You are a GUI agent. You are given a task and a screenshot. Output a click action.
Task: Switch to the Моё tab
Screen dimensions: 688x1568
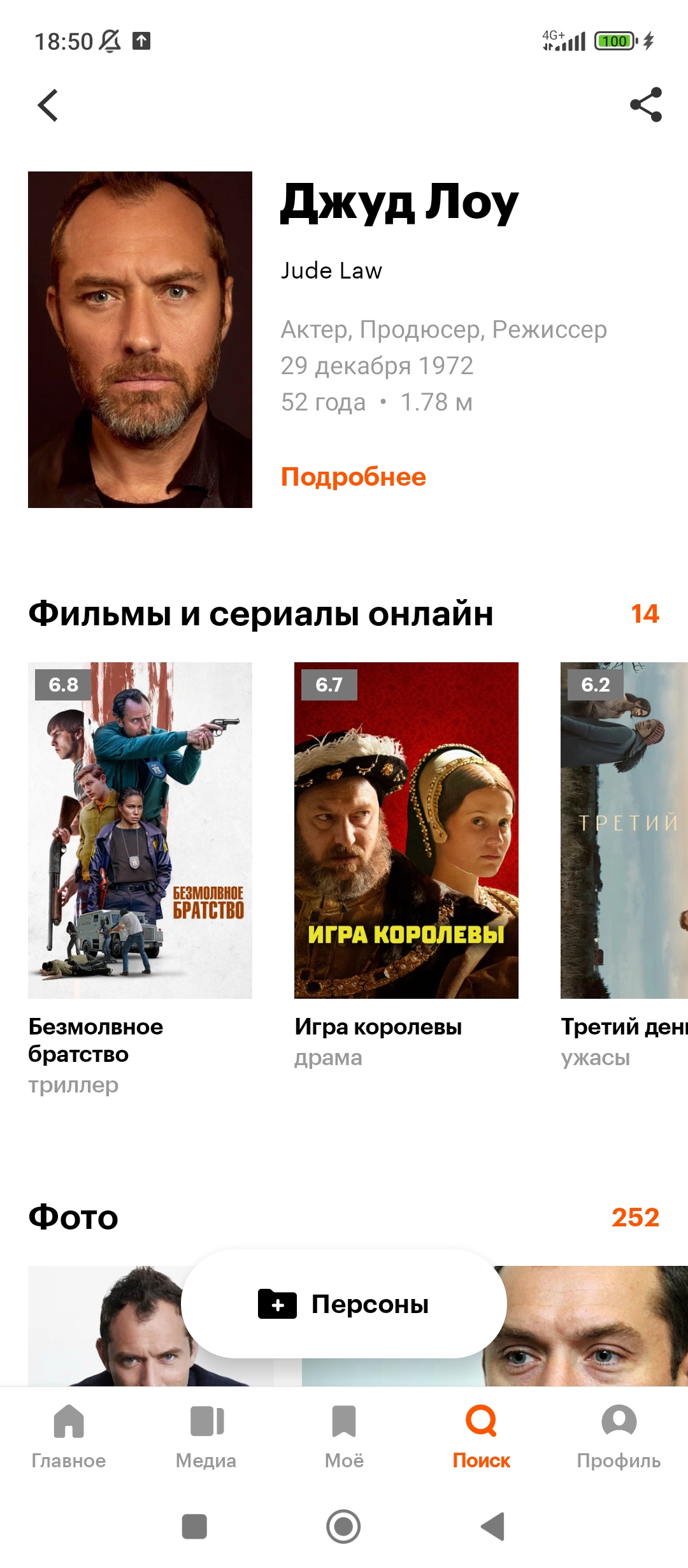pyautogui.click(x=344, y=1437)
